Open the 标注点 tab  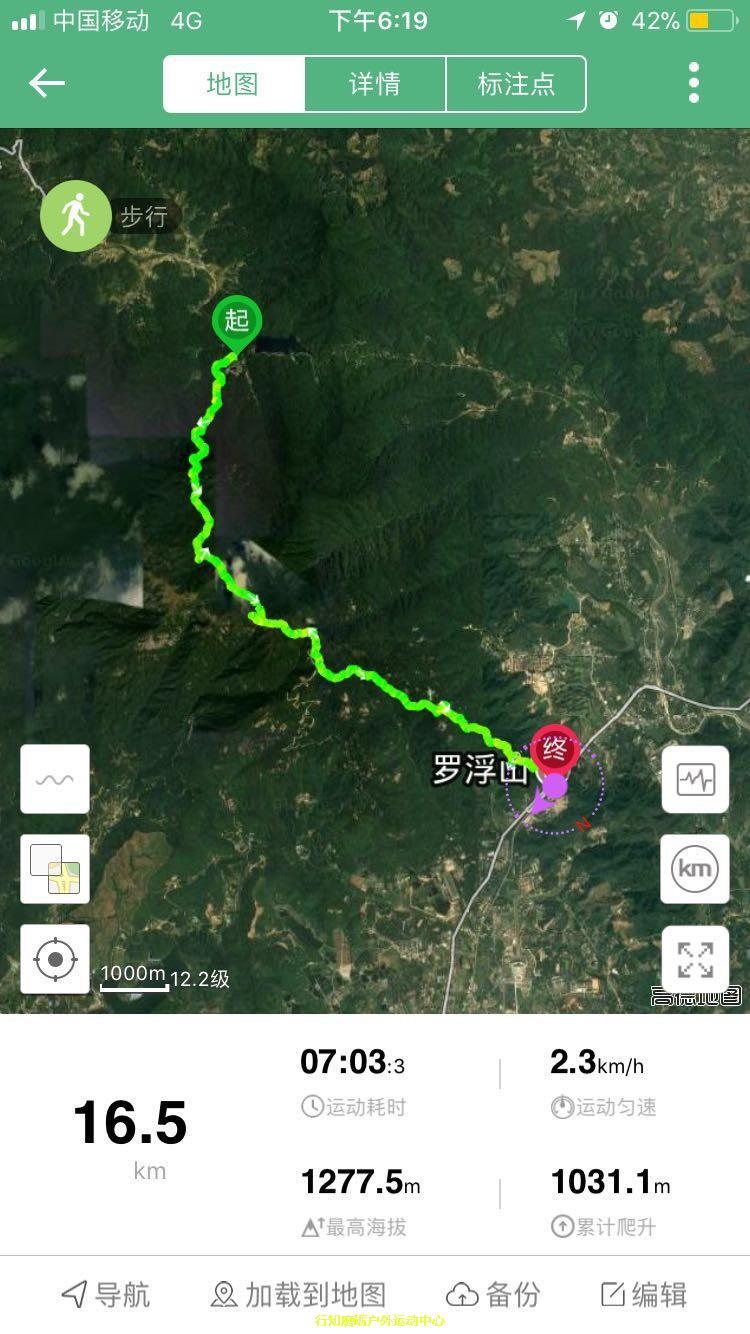pos(516,84)
